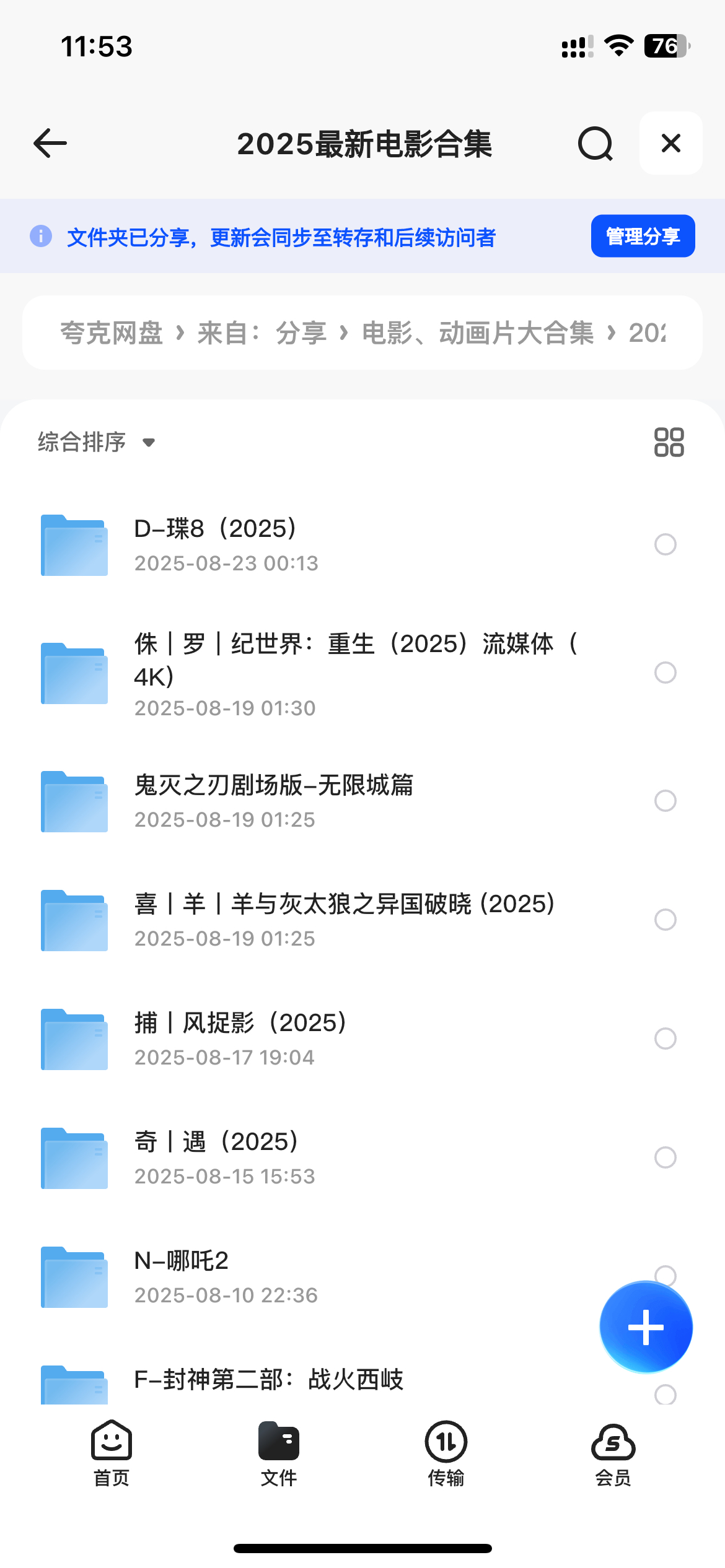Image resolution: width=725 pixels, height=1568 pixels.
Task: Jump to 夸克网盘 in breadcrumb
Action: click(x=112, y=333)
